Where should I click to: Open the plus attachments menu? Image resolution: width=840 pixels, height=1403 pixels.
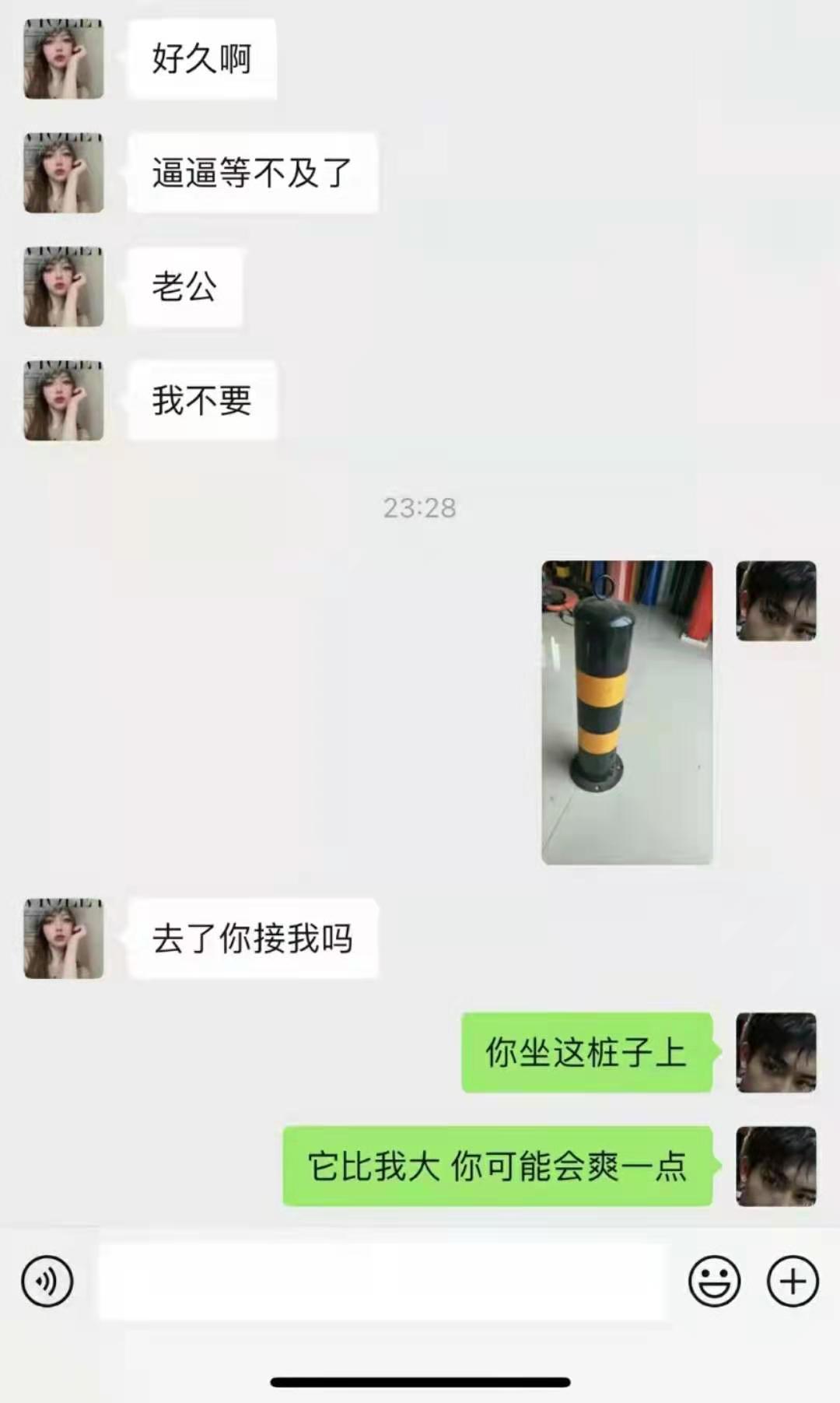[793, 1281]
